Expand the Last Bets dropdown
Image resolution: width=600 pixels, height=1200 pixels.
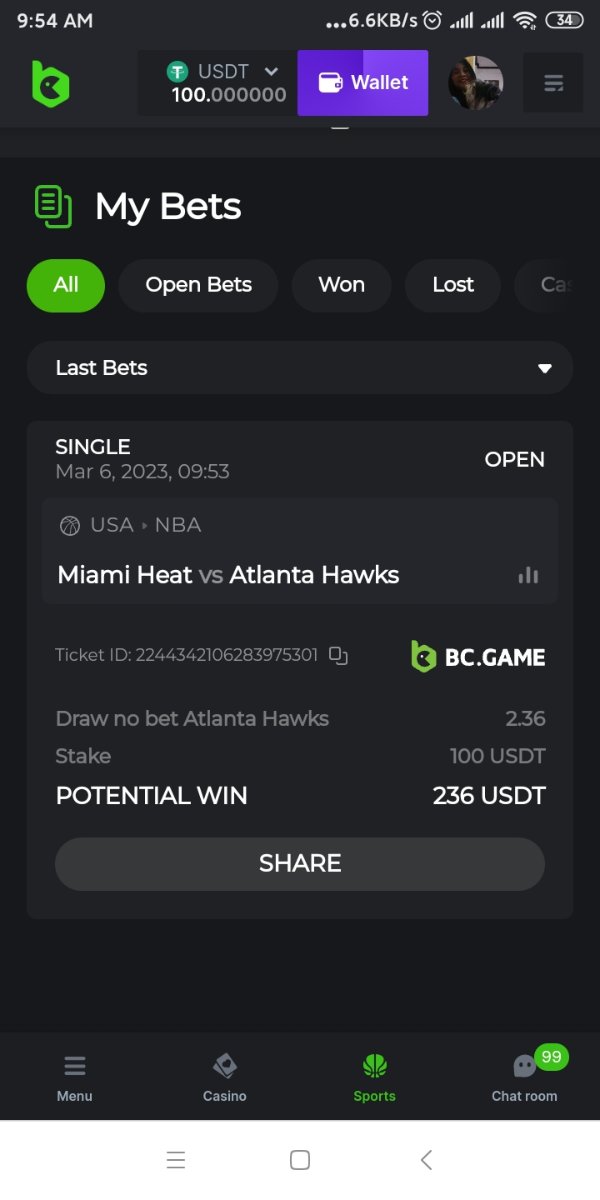(x=300, y=368)
